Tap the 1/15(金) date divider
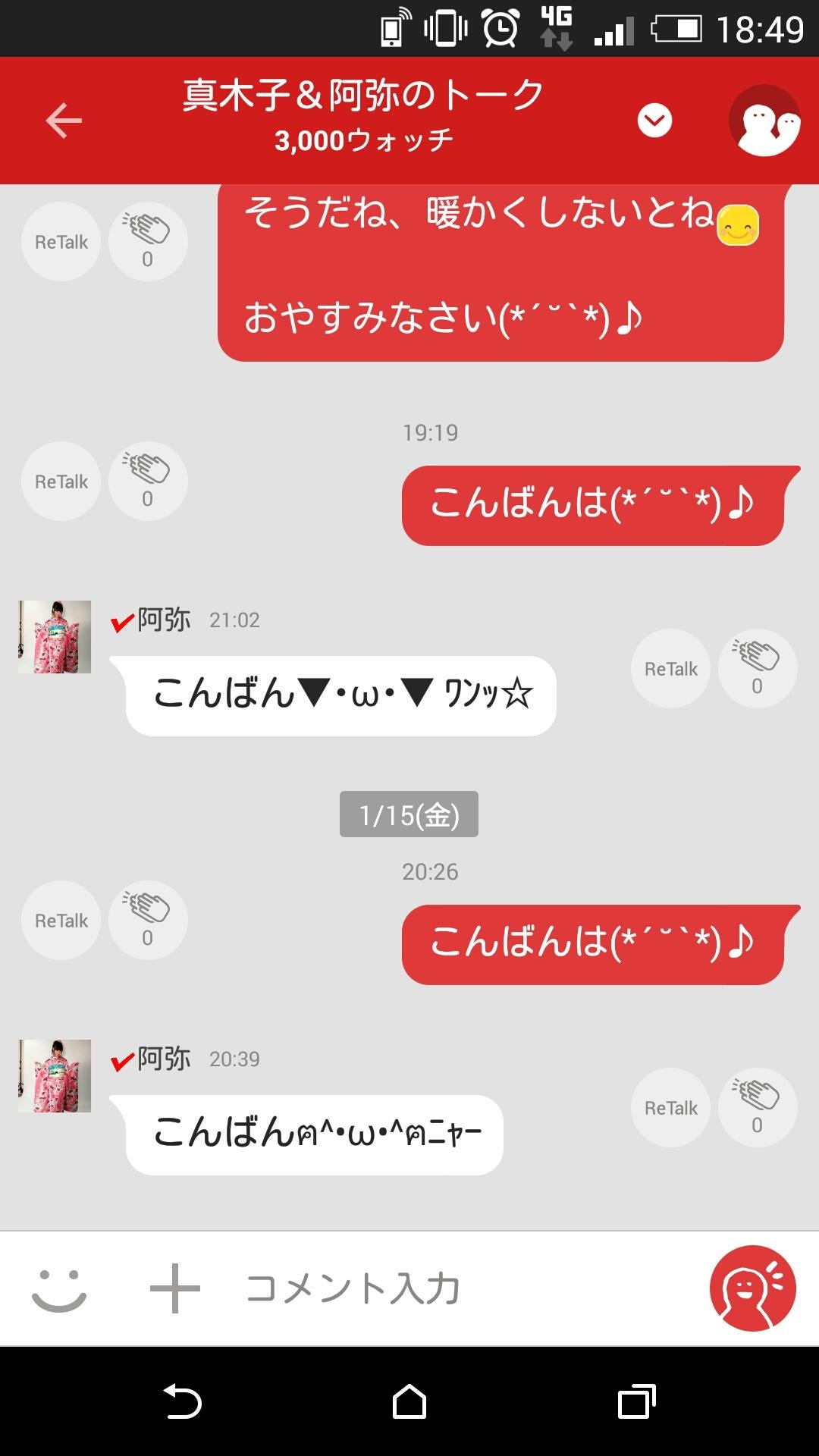Screen dimensions: 819x1456 tap(408, 814)
